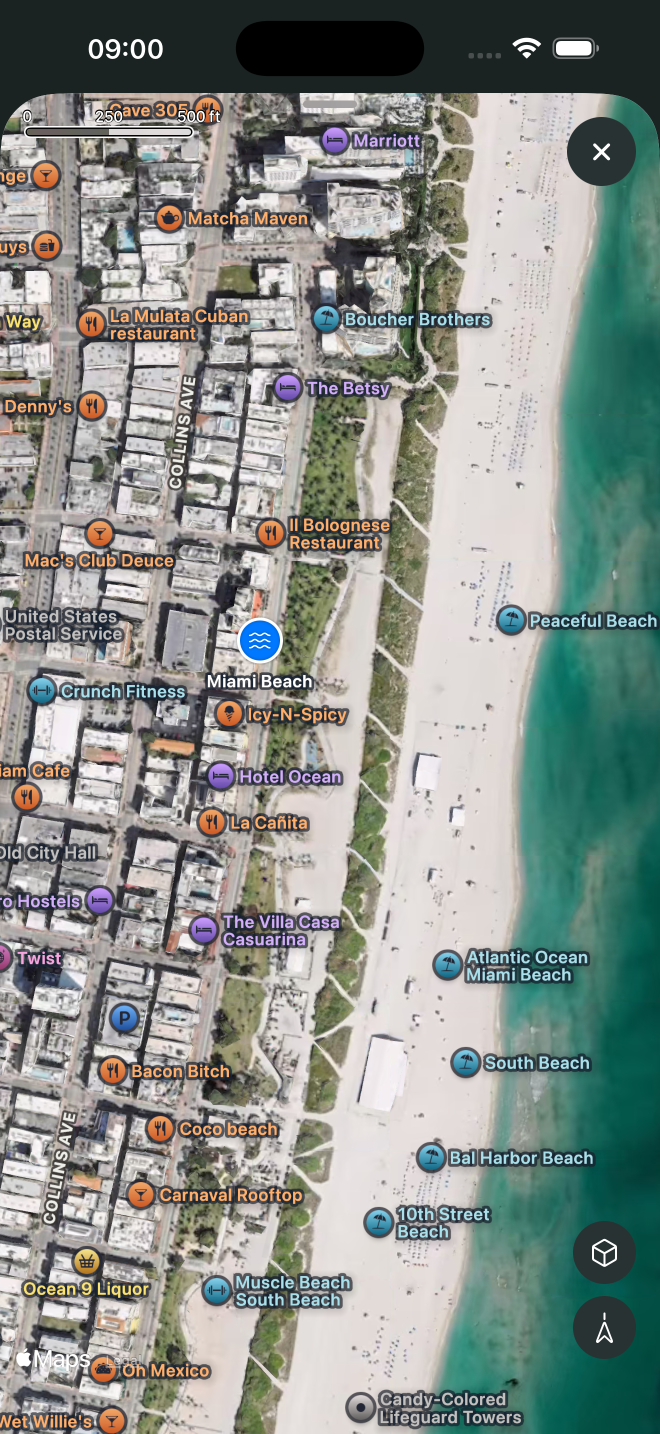Switch the map to 3D view
660x1434 pixels.
(x=604, y=1252)
